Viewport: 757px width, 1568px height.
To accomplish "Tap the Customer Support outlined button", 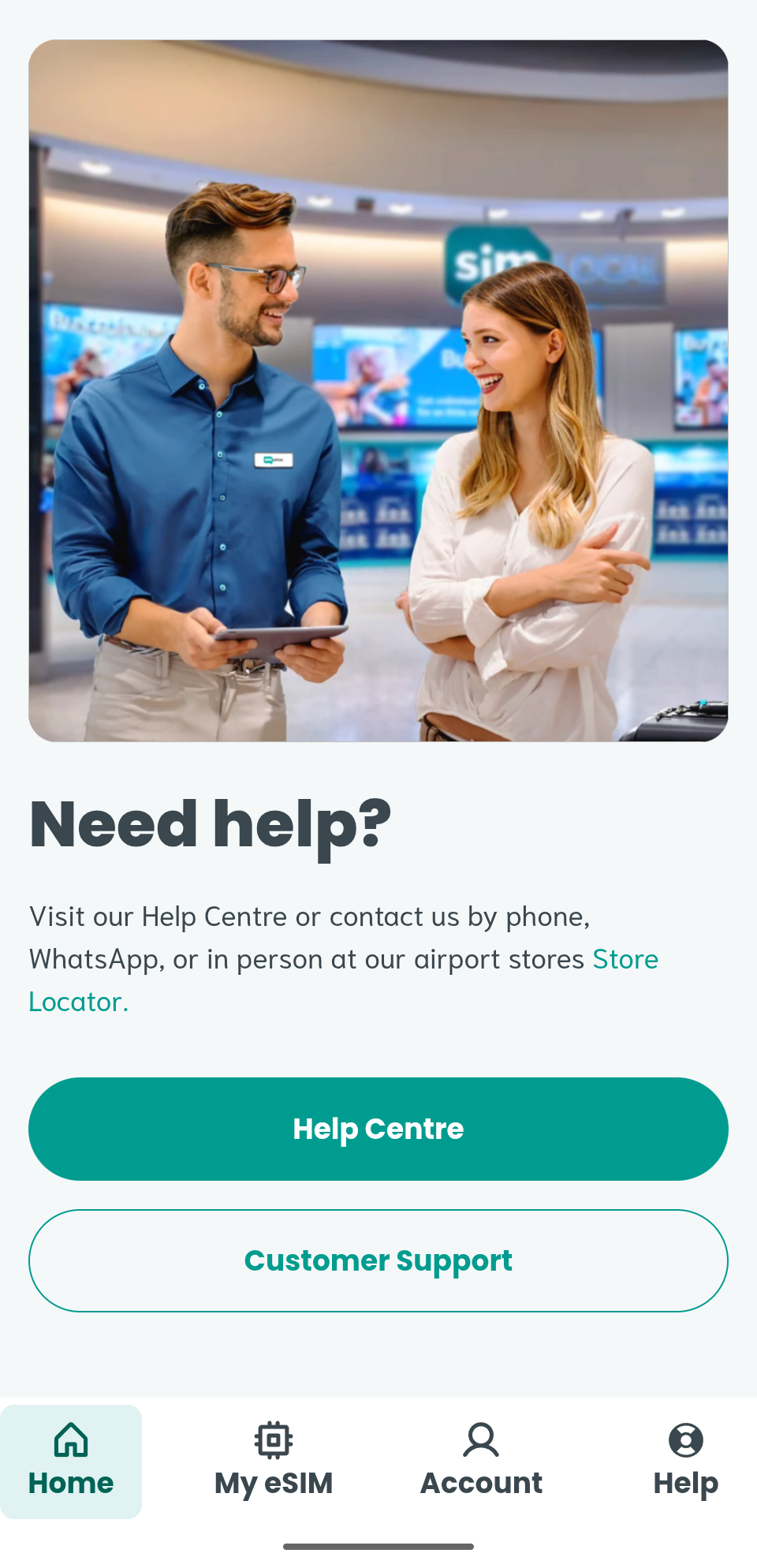I will click(378, 1260).
